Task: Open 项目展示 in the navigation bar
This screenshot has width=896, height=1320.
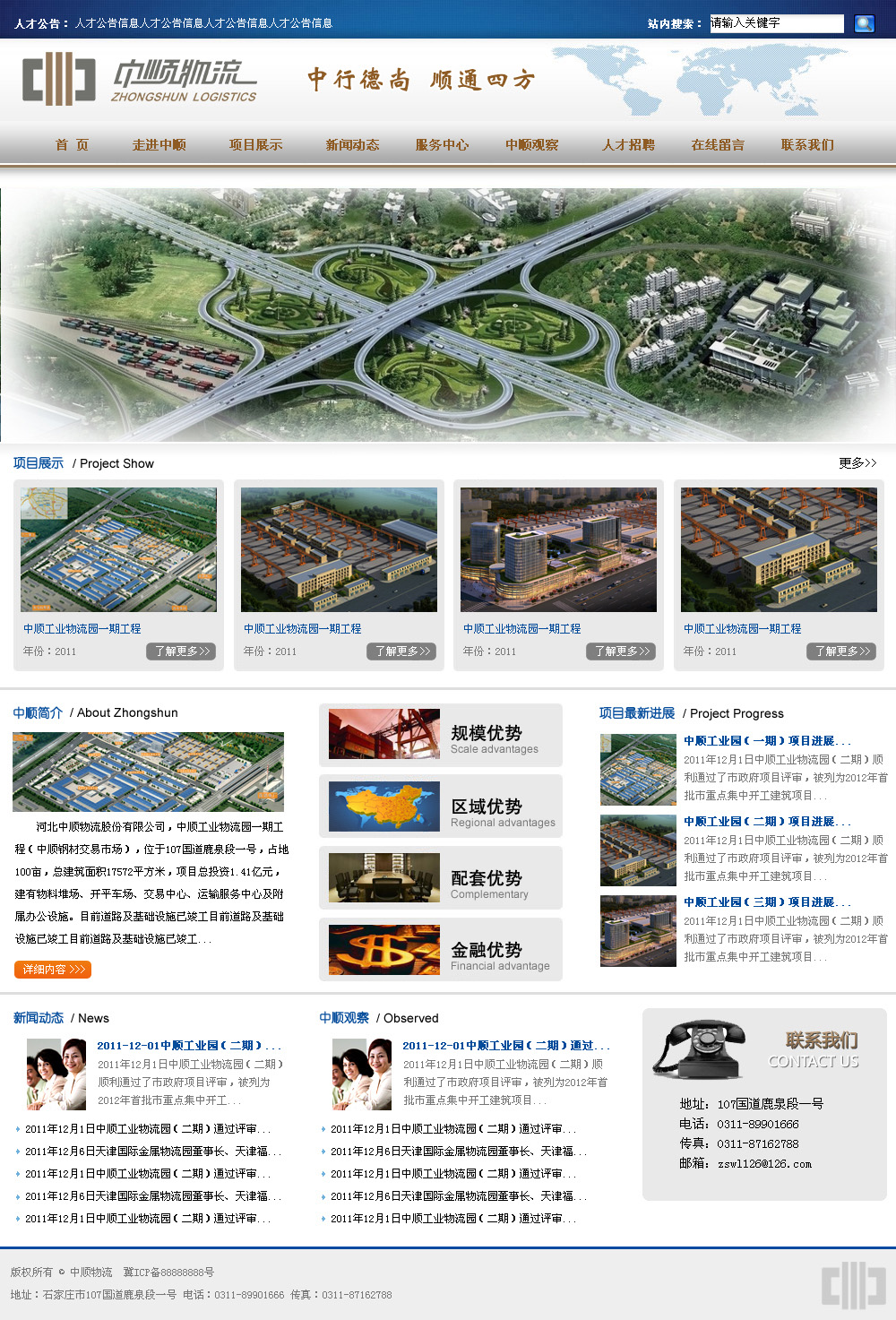Action: (x=255, y=144)
